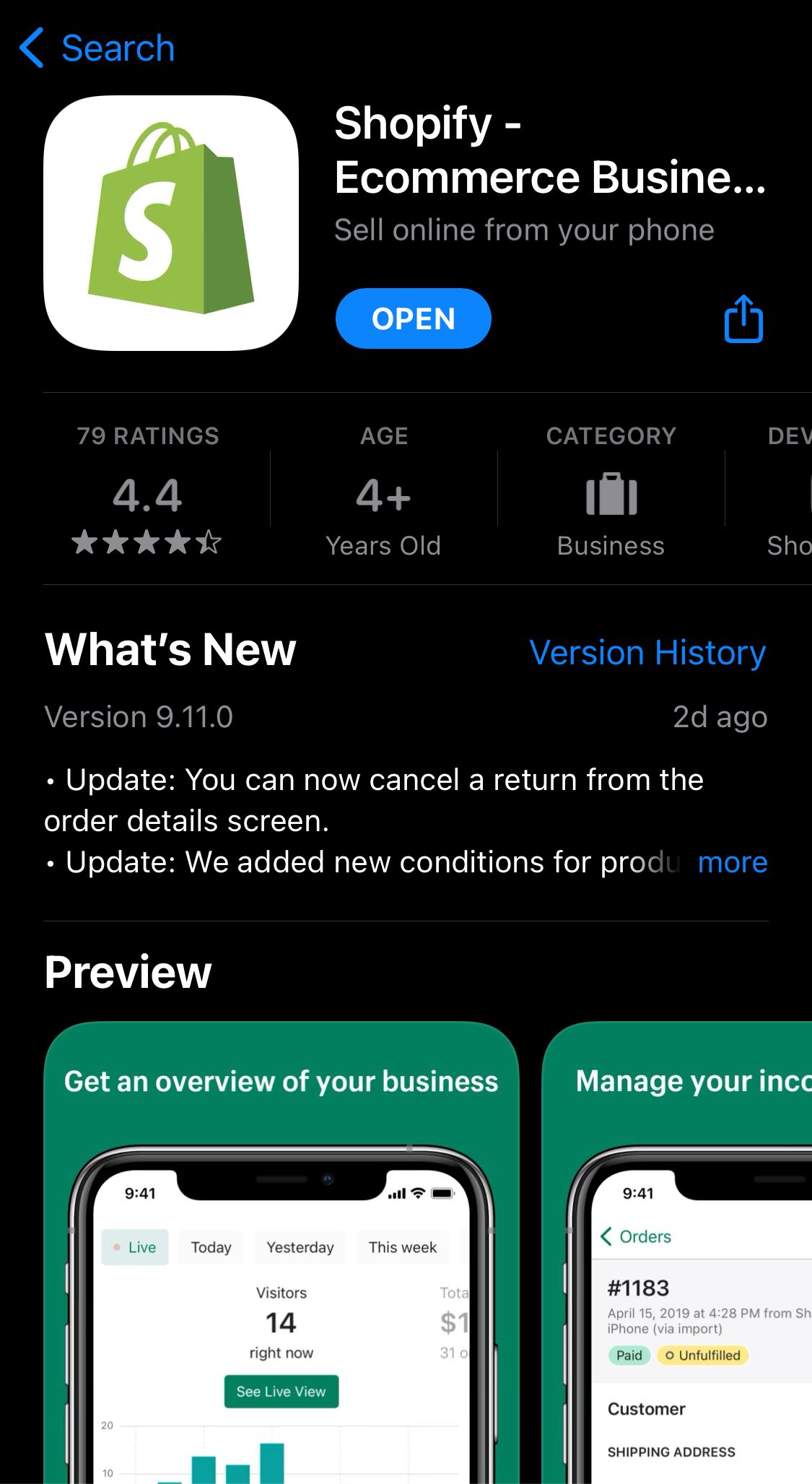812x1484 pixels.
Task: Go back to Search
Action: click(97, 48)
